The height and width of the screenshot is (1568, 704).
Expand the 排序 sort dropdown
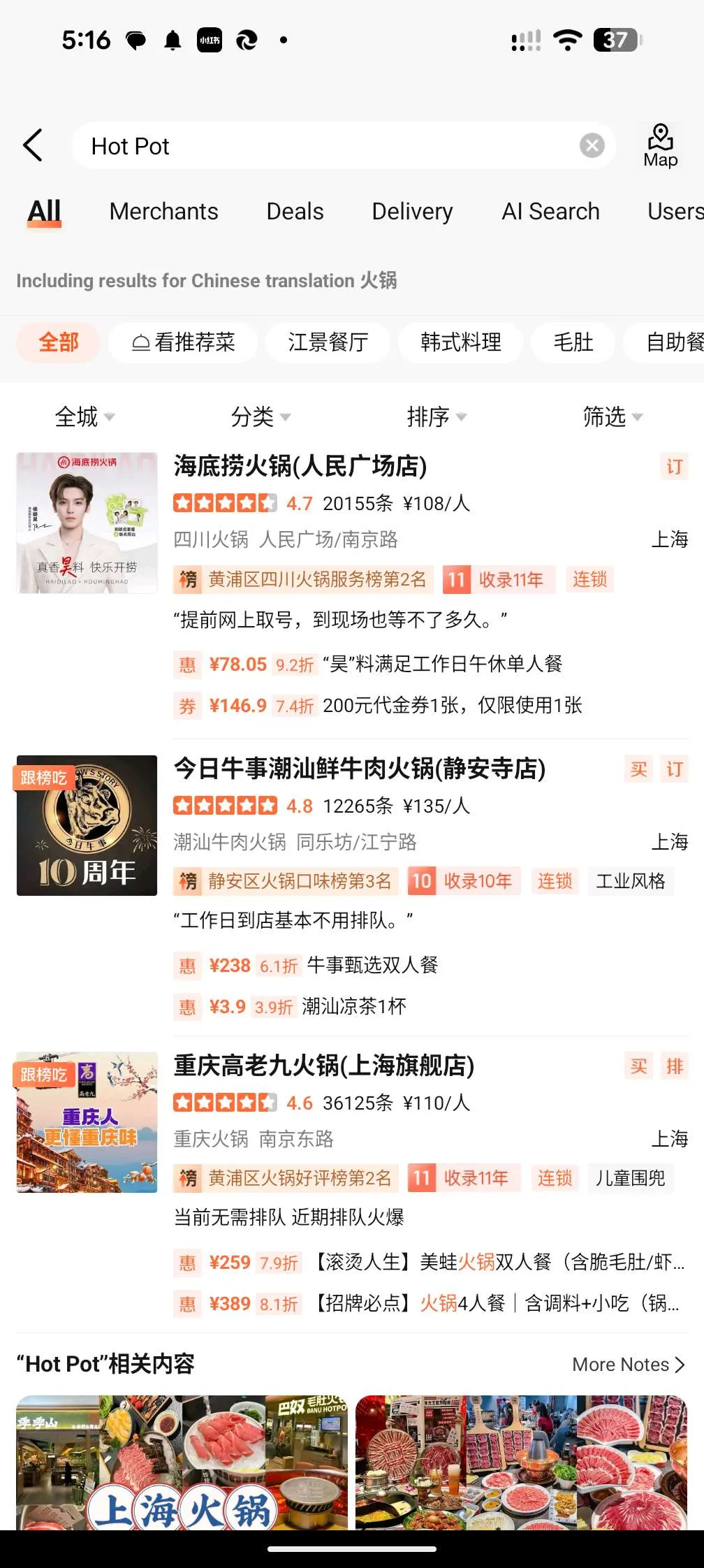(437, 417)
